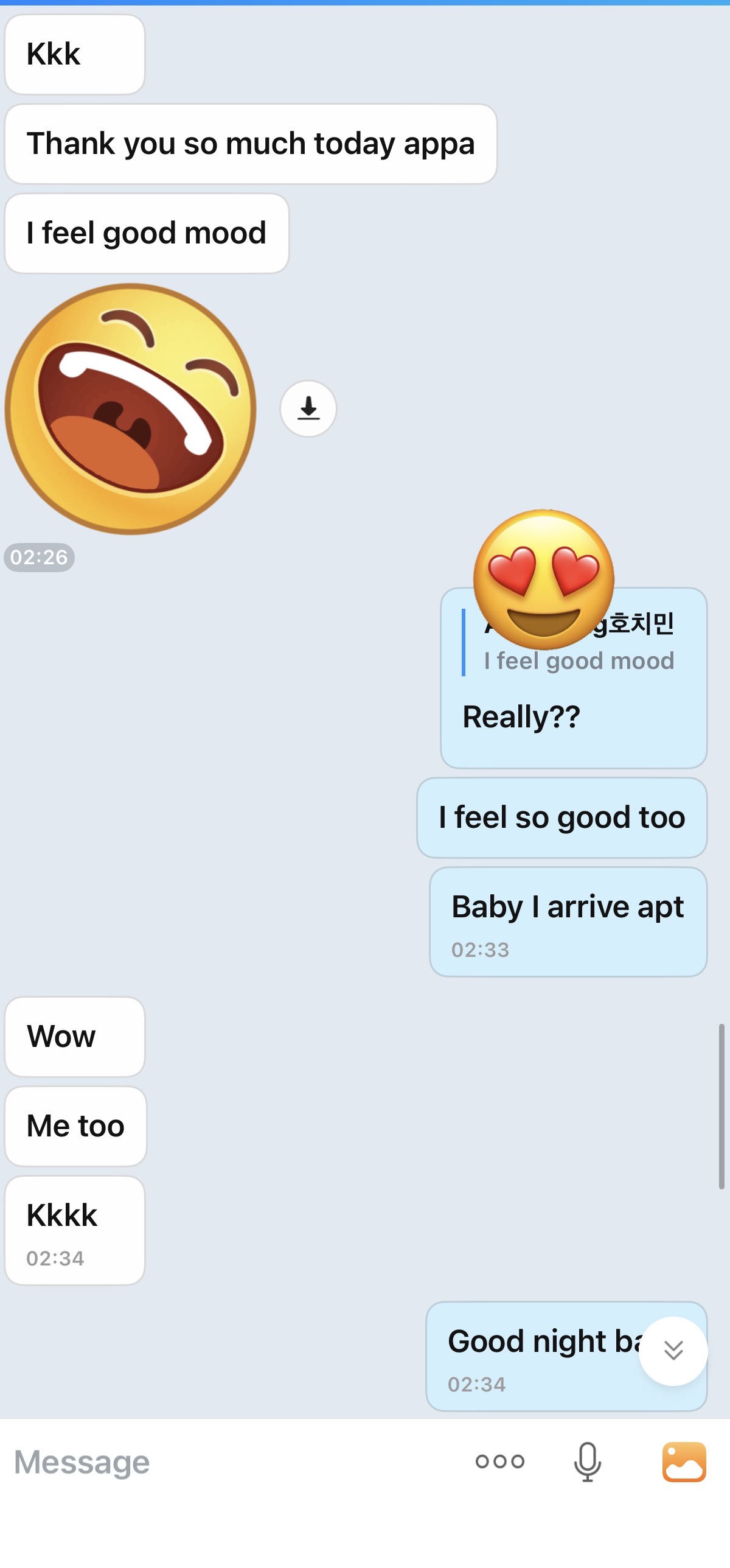The image size is (730, 1568).
Task: Download the laughing sticker
Action: click(x=308, y=408)
